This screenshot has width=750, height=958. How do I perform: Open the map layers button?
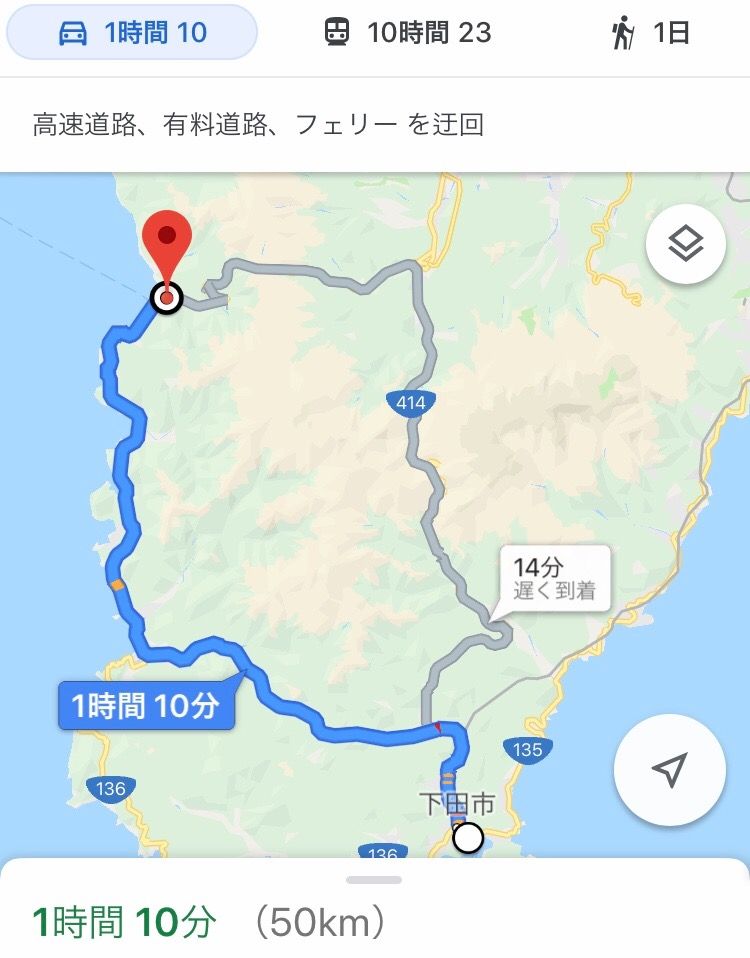(x=685, y=244)
